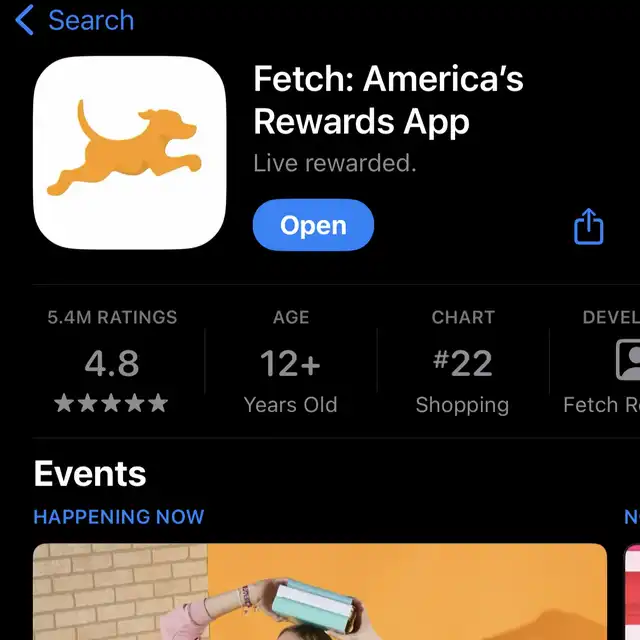Go back to Search
The height and width of the screenshot is (640, 640).
75,20
